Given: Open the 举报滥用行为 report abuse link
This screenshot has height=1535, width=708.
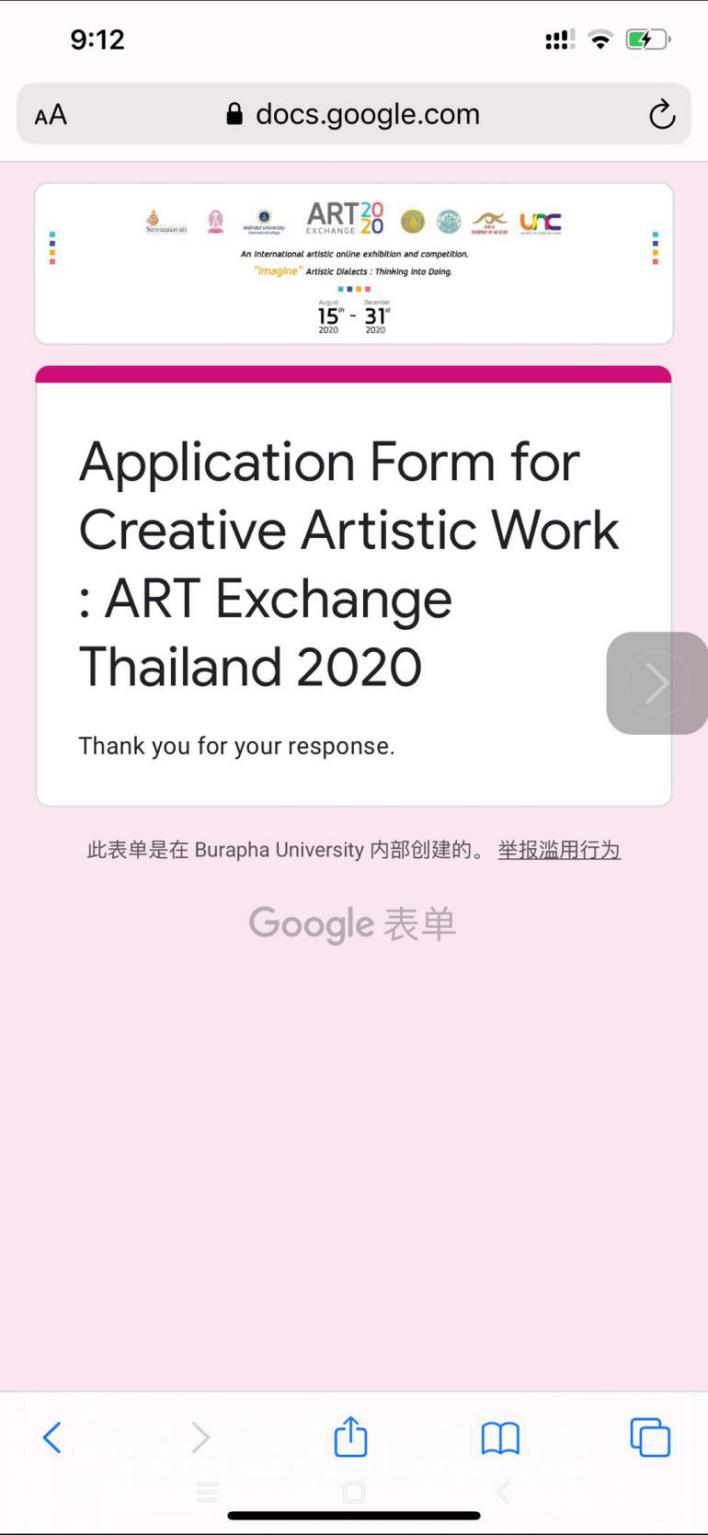Looking at the screenshot, I should tap(559, 850).
